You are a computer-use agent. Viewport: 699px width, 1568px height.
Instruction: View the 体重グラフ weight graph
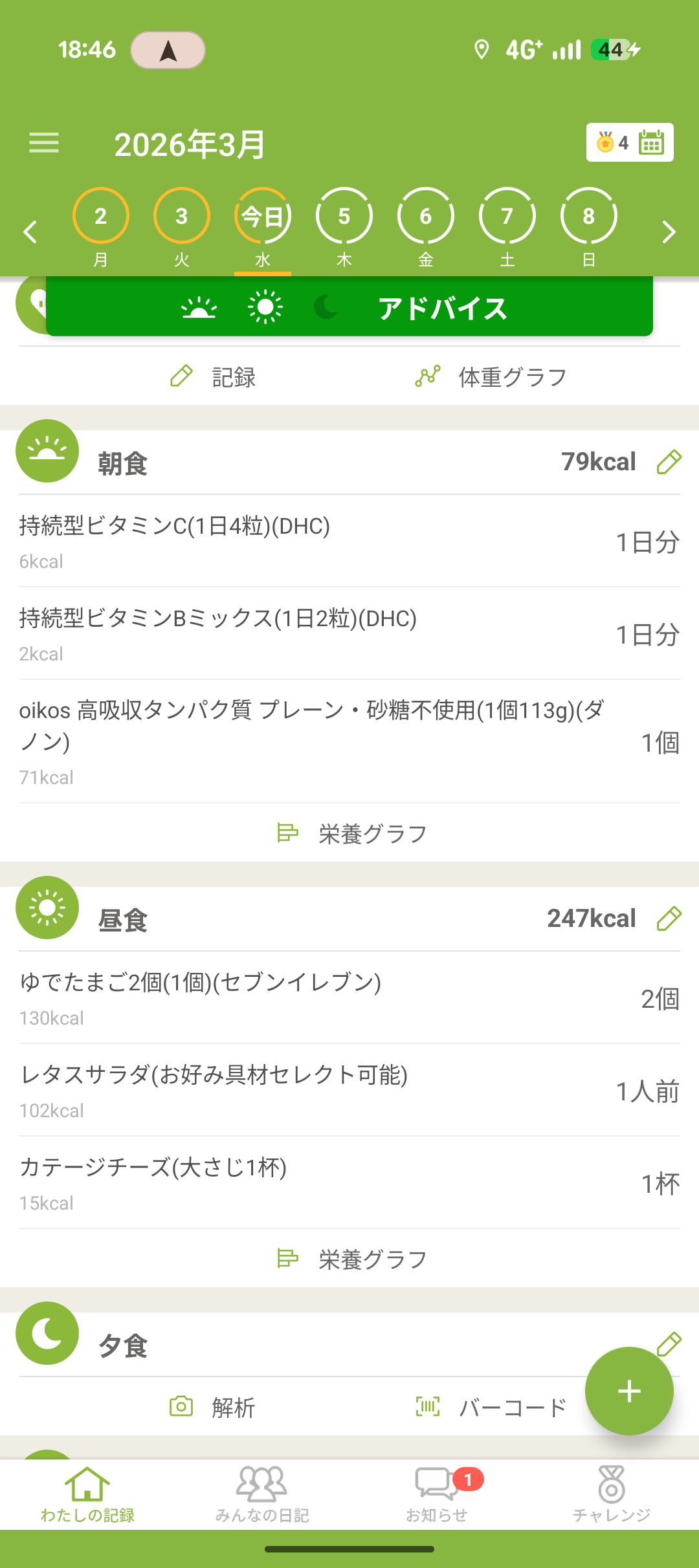[x=492, y=376]
